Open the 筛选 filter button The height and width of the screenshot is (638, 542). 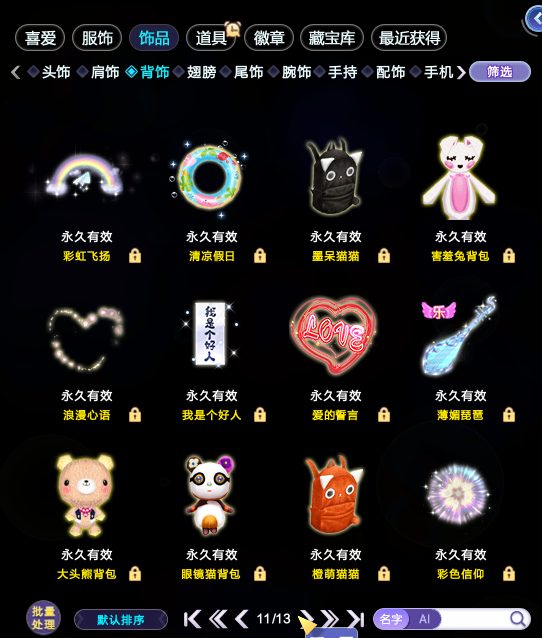click(x=500, y=72)
